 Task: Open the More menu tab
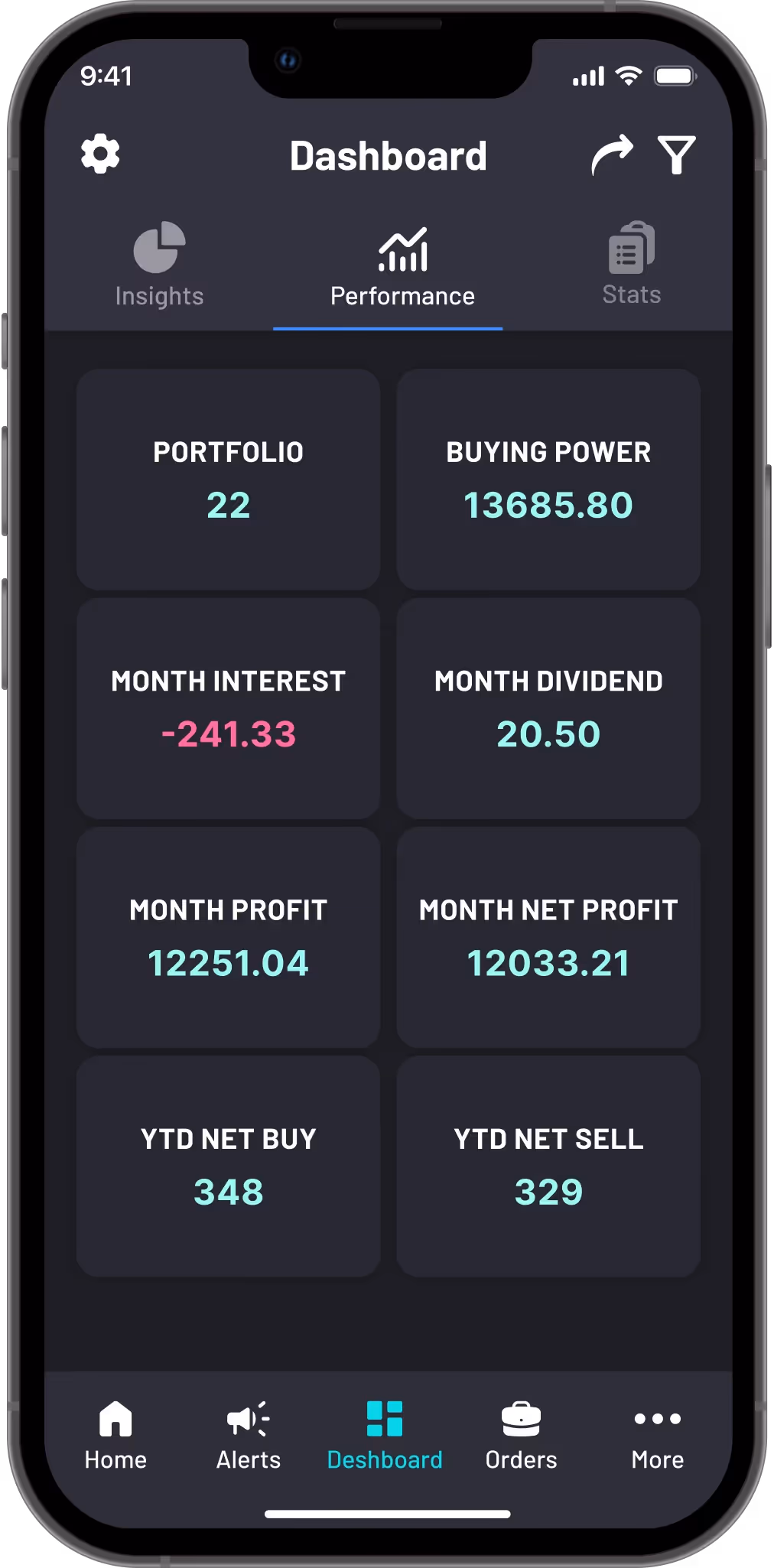[657, 1436]
